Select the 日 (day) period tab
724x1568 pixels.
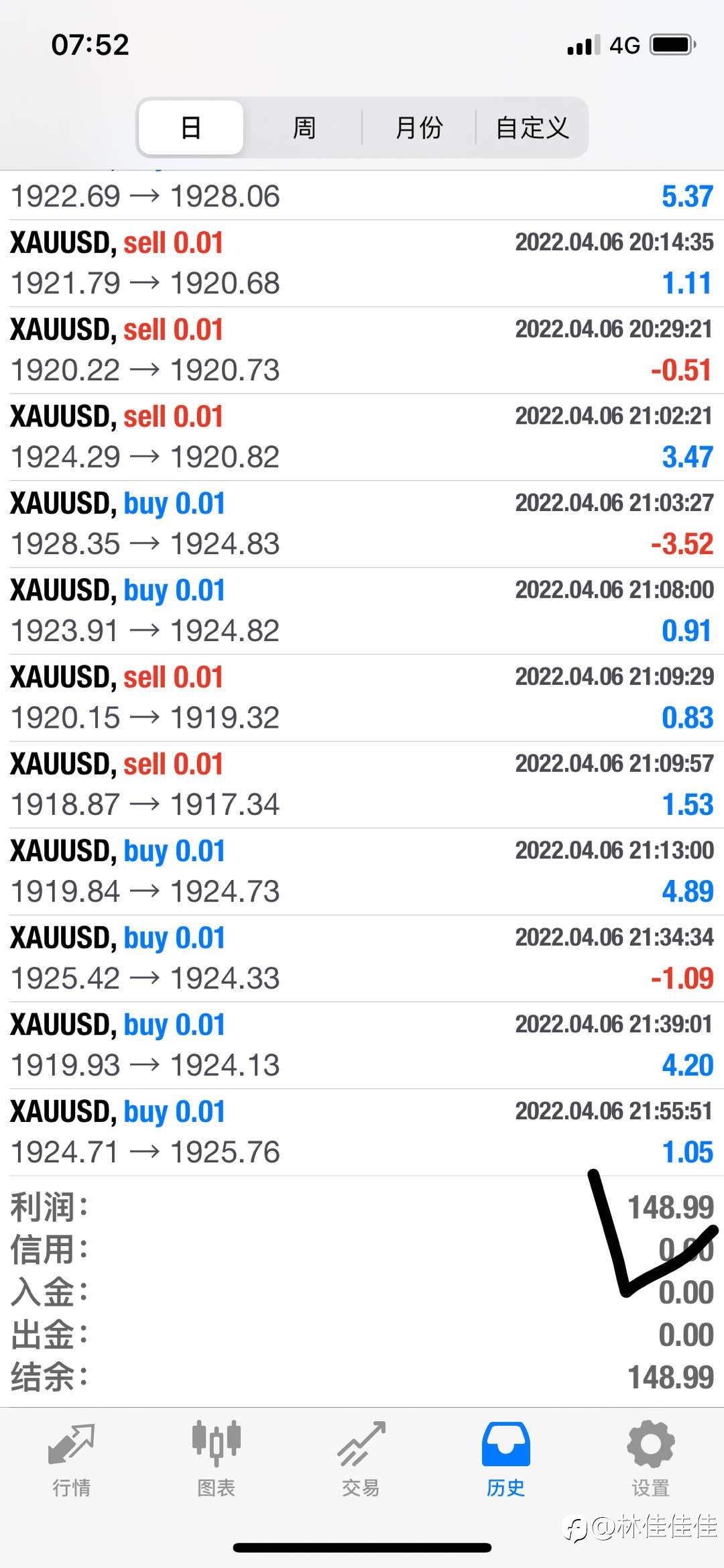click(x=191, y=127)
